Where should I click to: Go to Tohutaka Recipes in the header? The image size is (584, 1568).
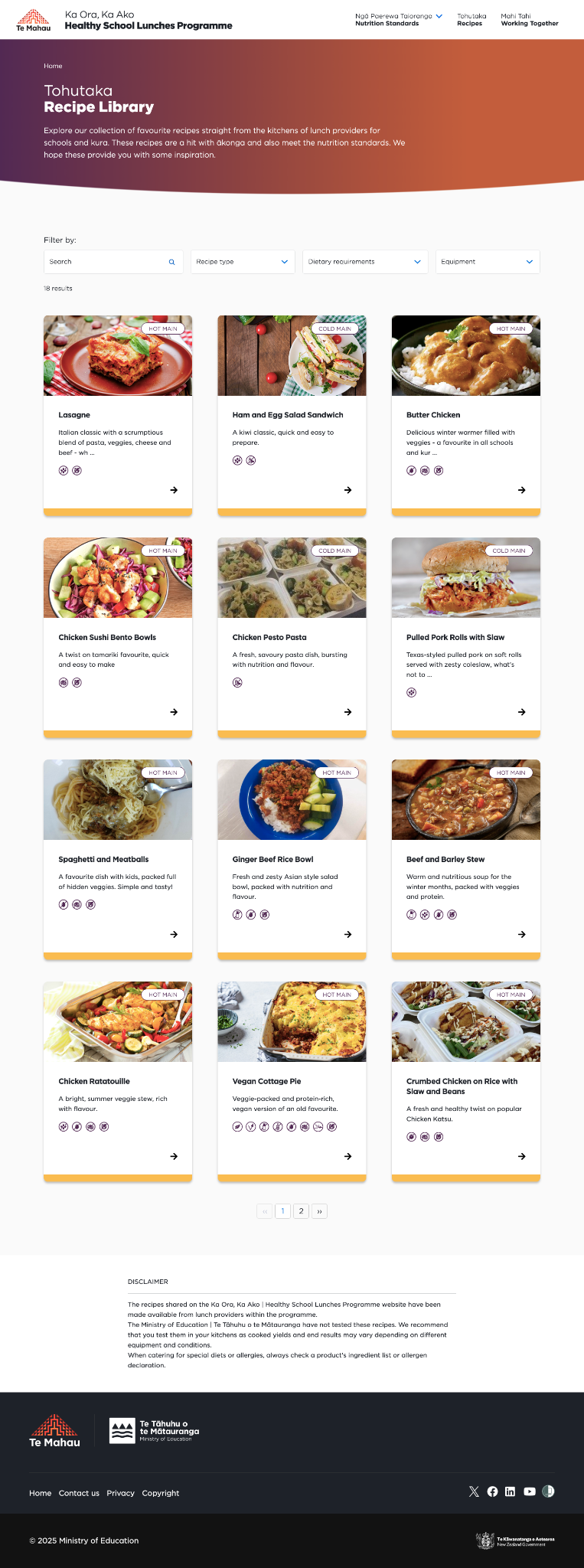pos(471,20)
